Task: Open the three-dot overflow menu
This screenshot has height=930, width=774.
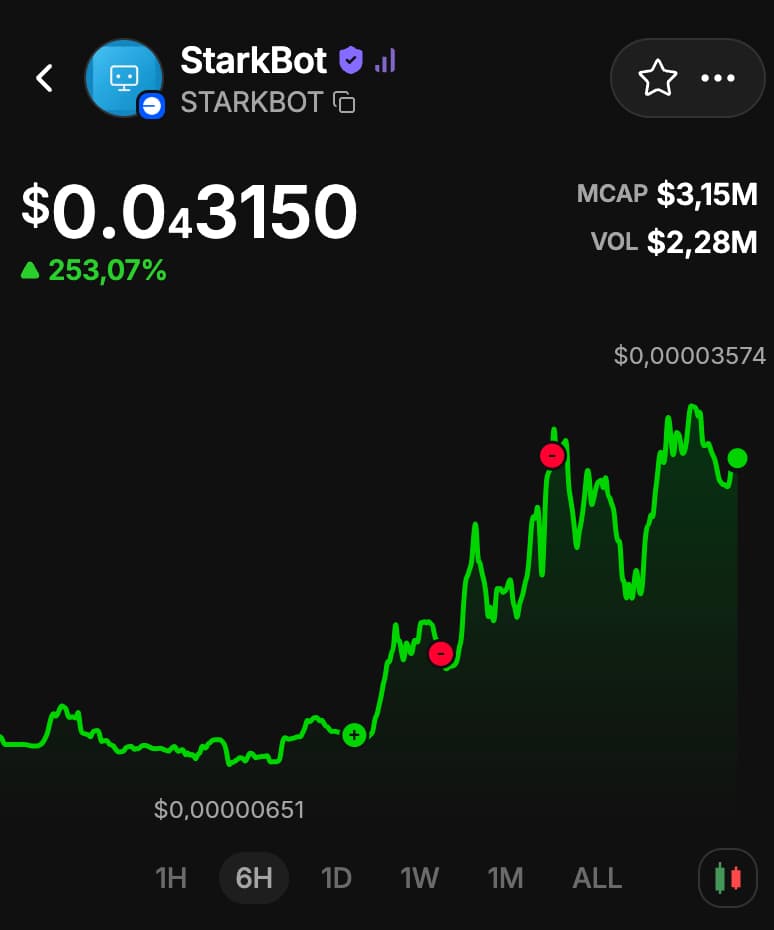Action: (718, 78)
